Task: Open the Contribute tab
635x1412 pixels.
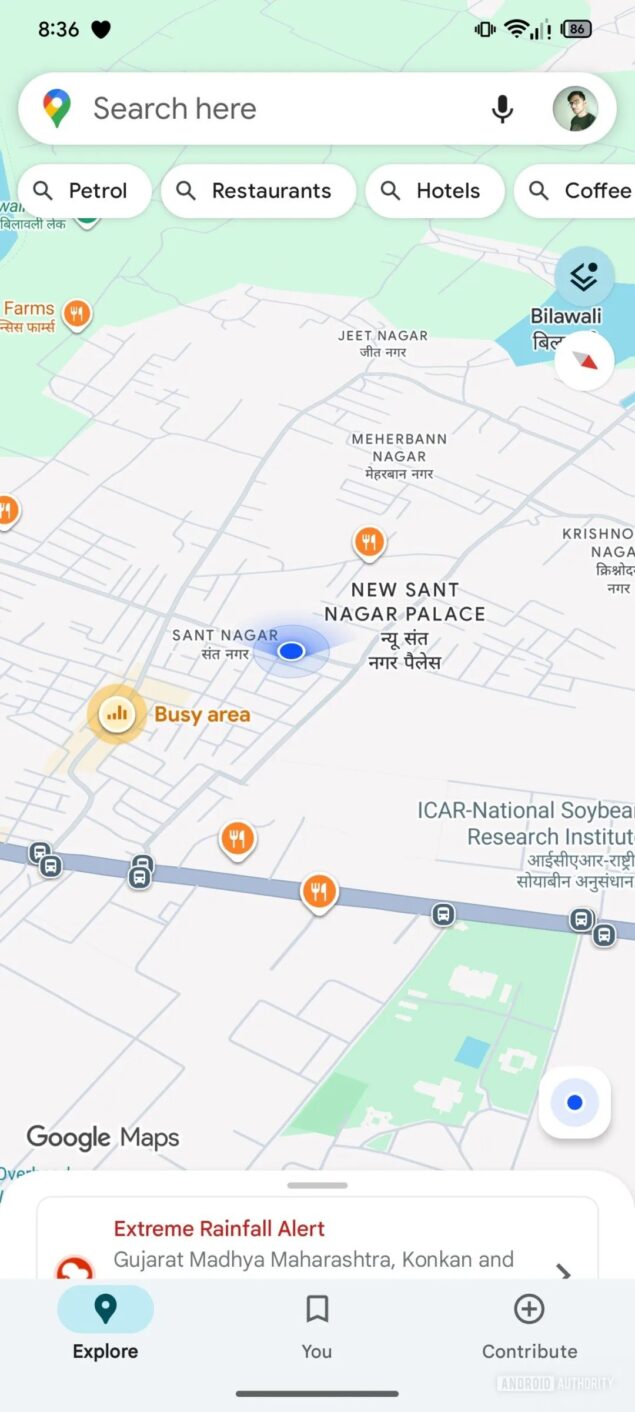Action: pyautogui.click(x=529, y=1324)
